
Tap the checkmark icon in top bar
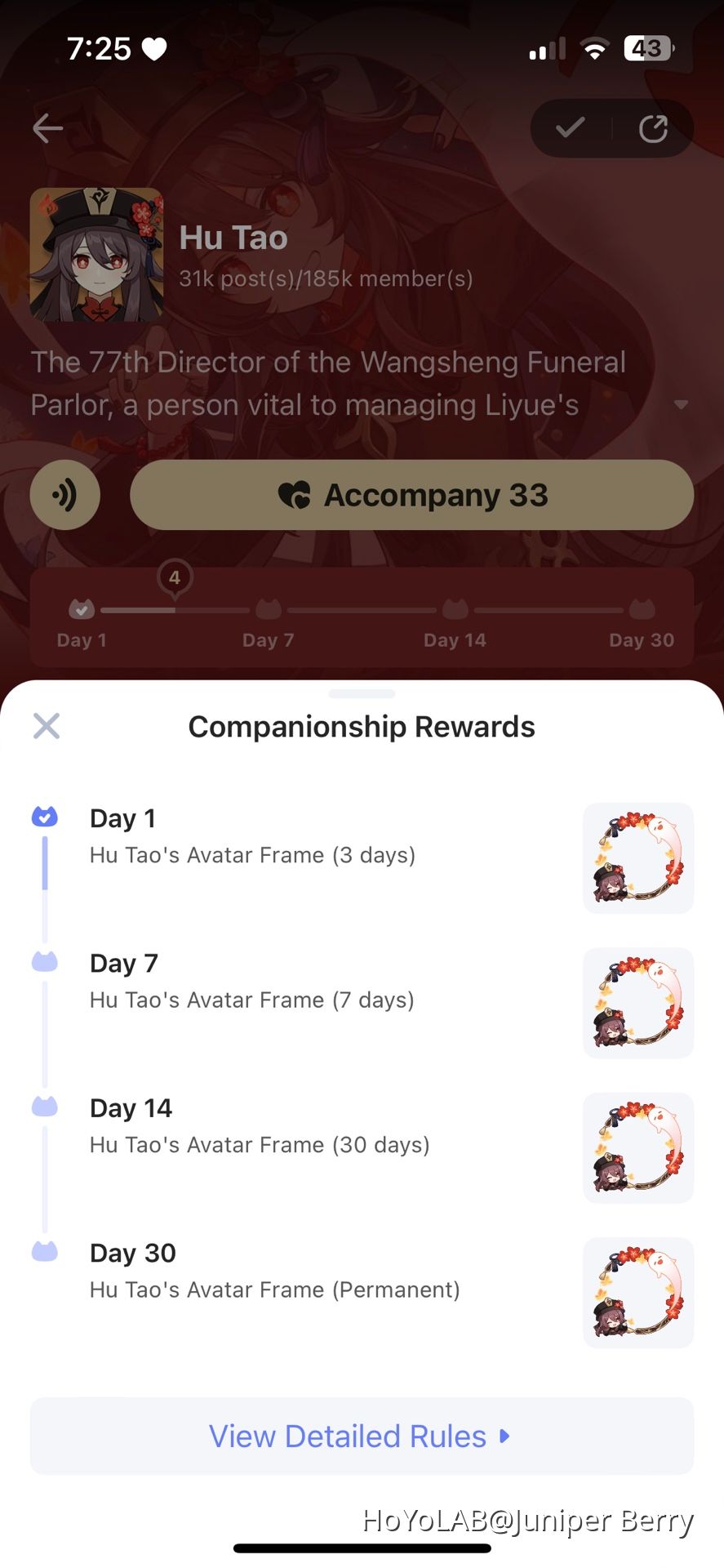point(571,128)
